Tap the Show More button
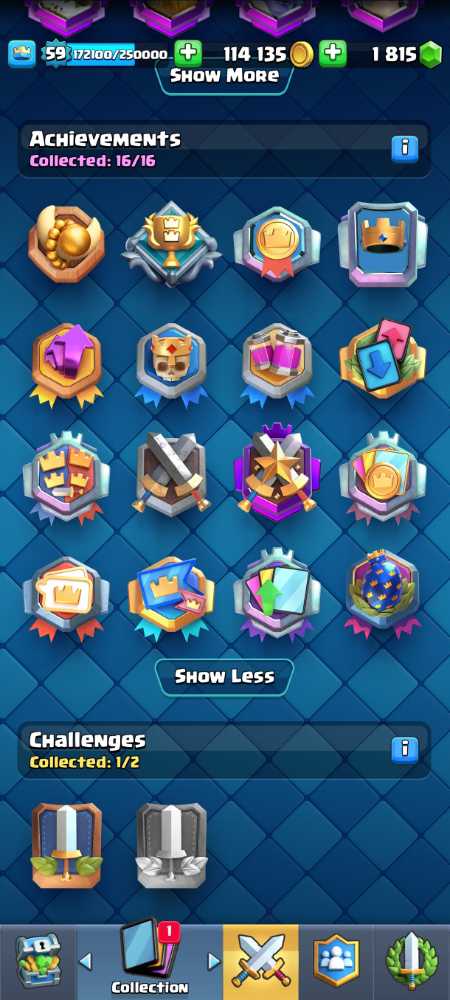This screenshot has width=450, height=1000. click(x=224, y=77)
